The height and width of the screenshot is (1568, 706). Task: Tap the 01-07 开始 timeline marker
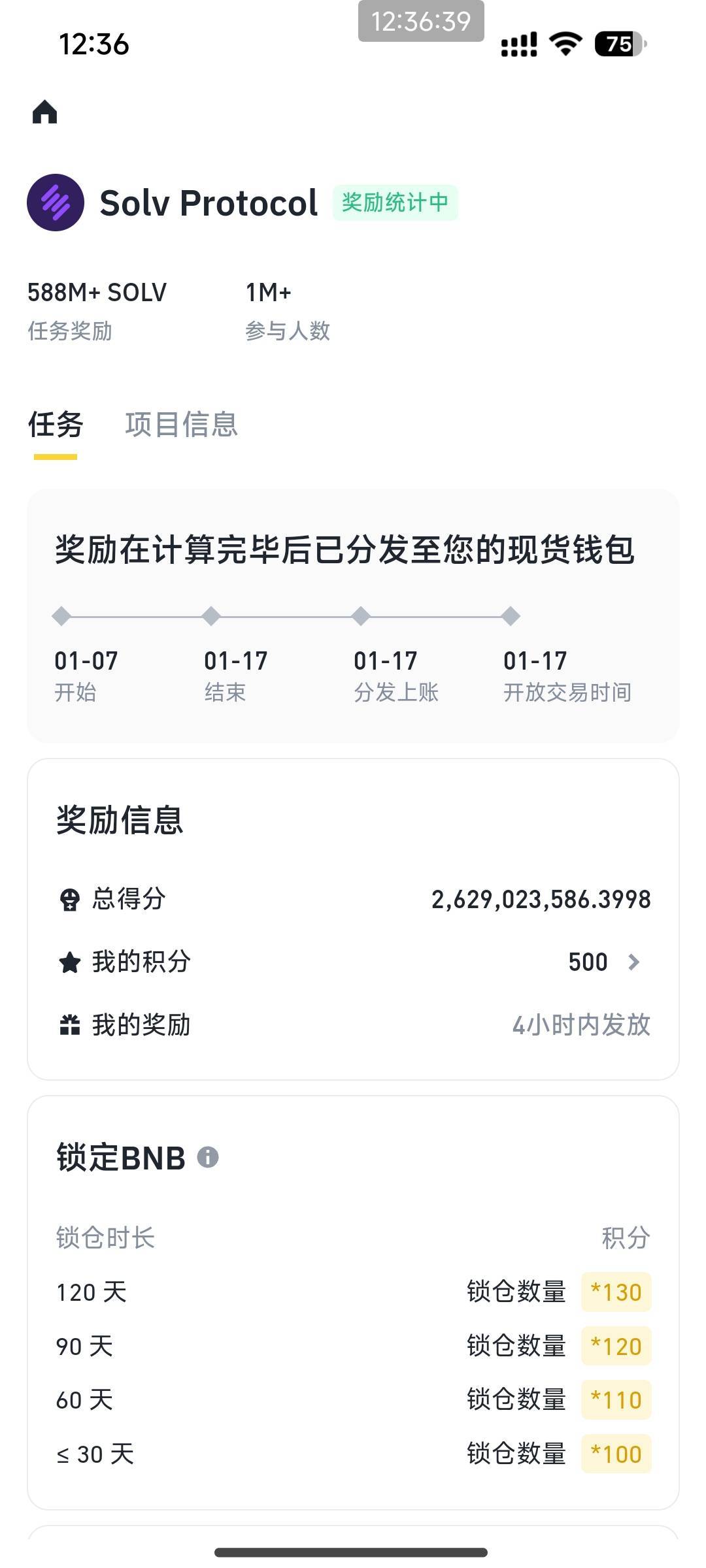click(84, 661)
